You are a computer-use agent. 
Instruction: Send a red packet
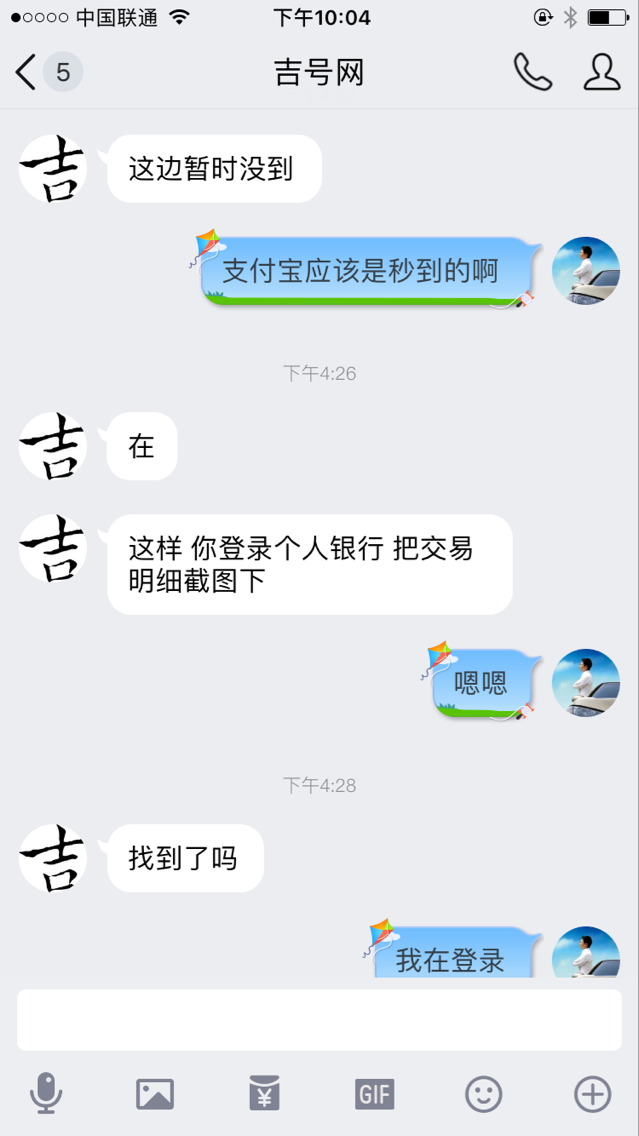(265, 1094)
